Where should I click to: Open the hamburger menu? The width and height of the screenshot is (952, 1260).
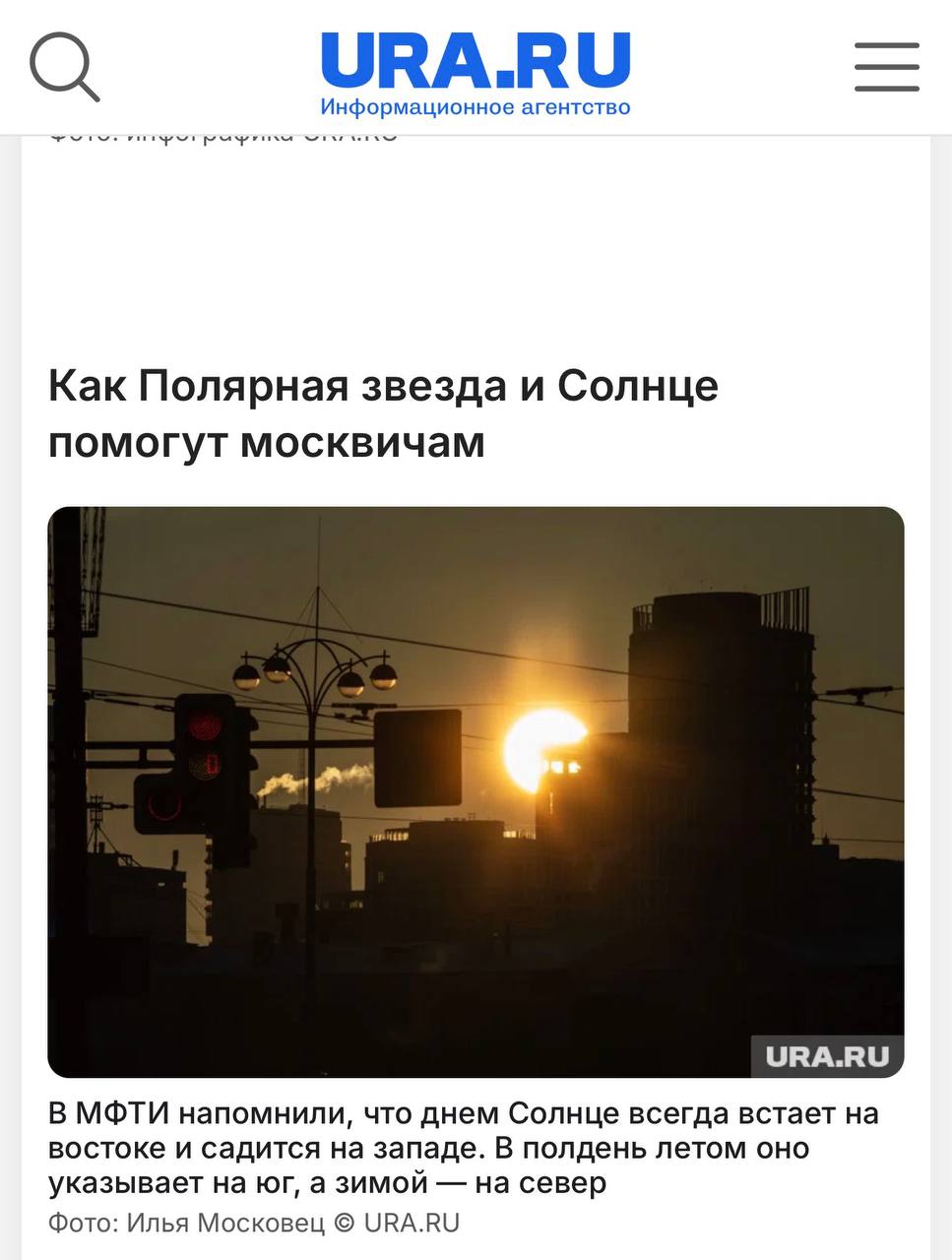886,67
